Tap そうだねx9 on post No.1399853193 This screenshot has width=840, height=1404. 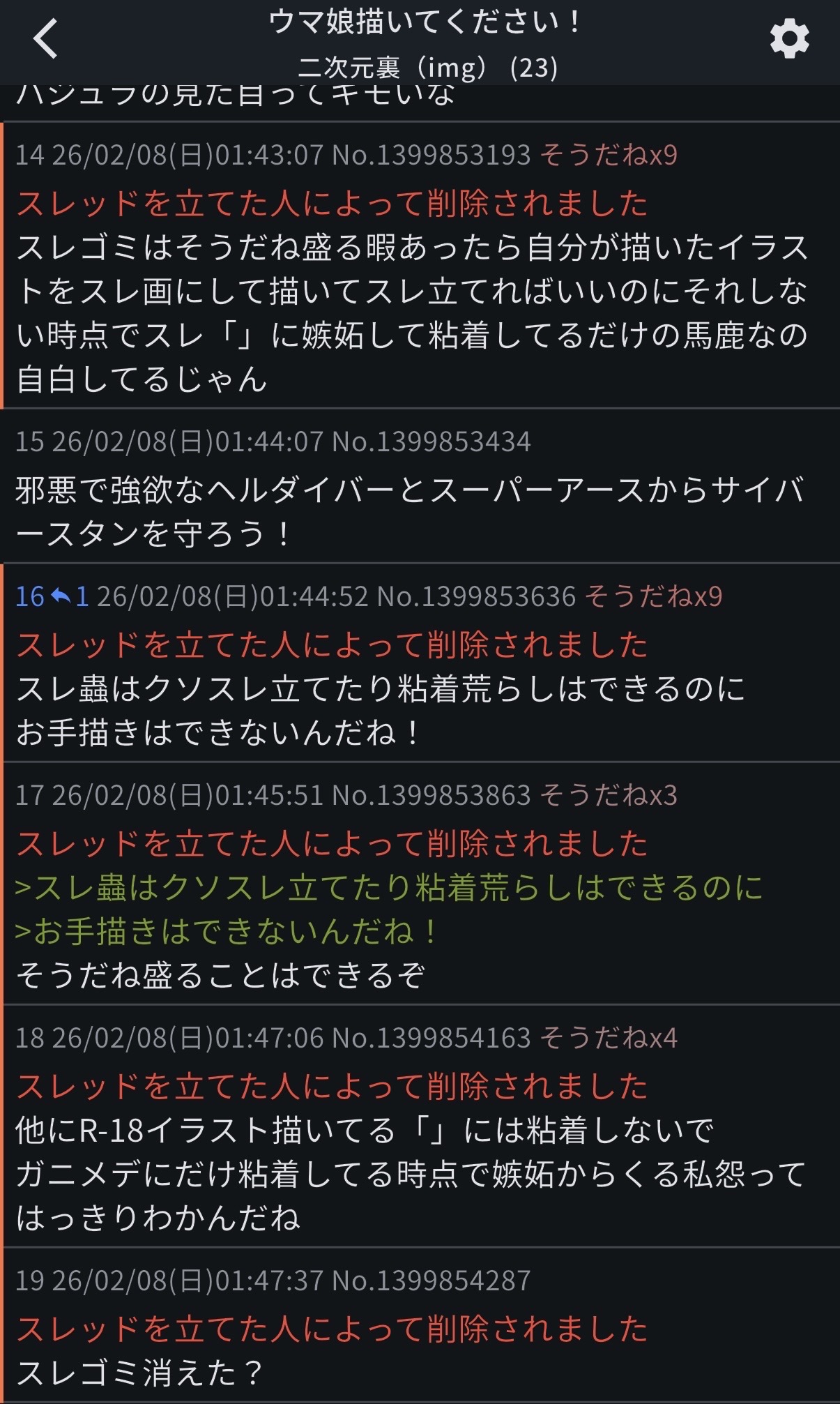point(609,155)
